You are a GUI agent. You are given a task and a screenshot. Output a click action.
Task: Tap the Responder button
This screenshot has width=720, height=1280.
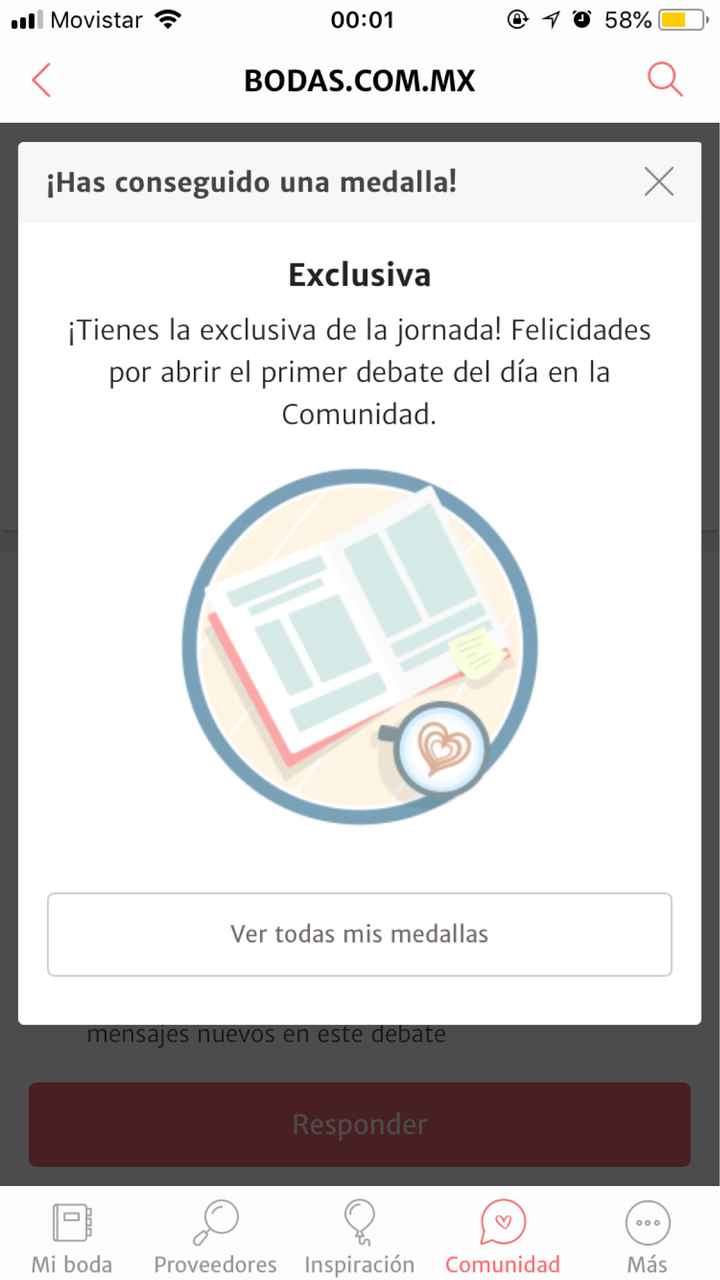[x=359, y=1123]
